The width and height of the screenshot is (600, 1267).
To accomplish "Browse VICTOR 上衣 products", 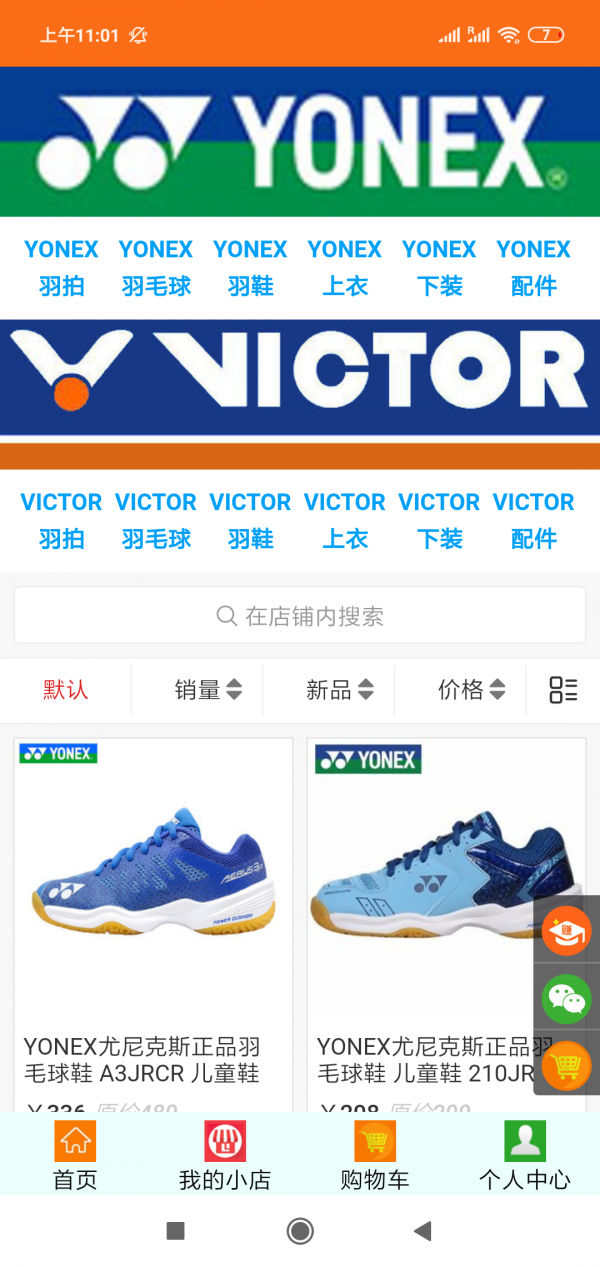I will (x=344, y=520).
